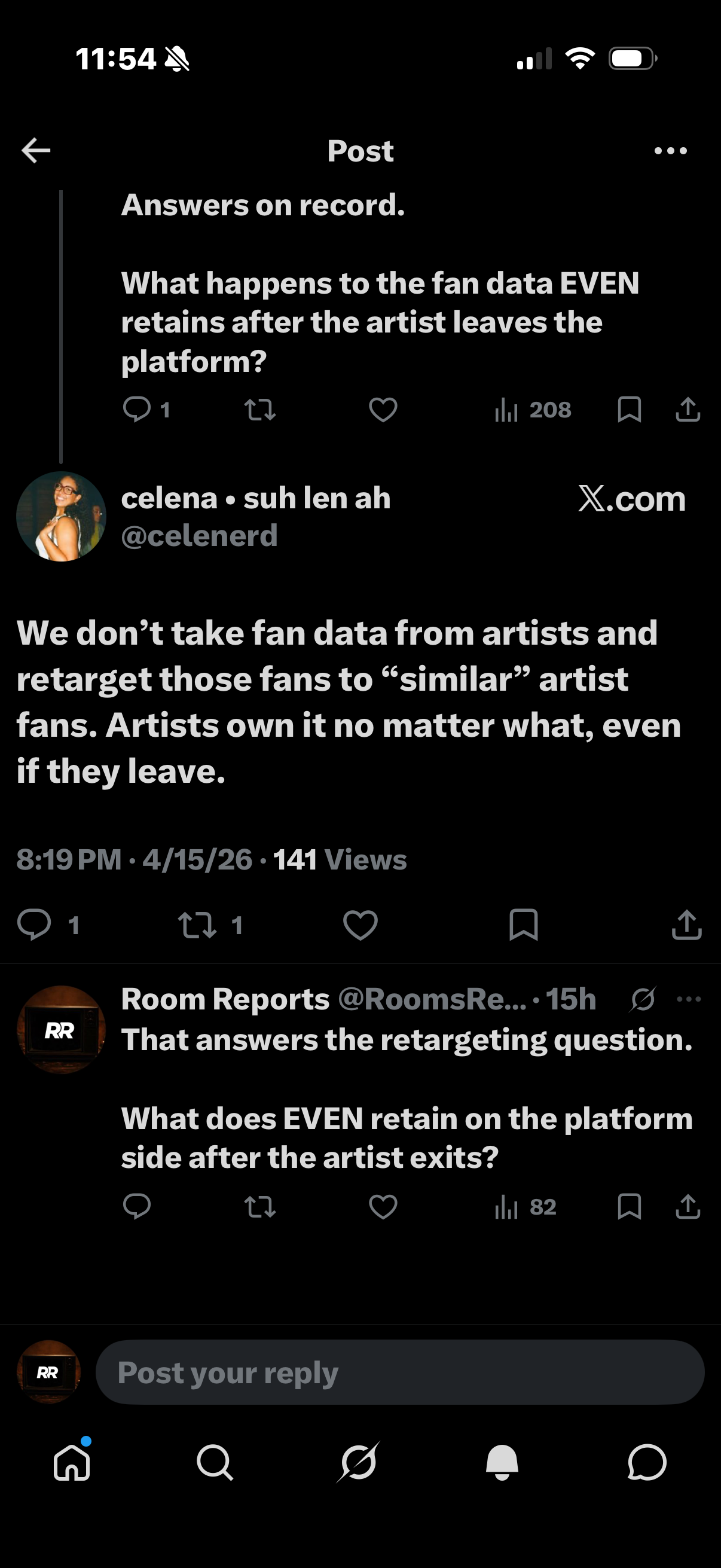This screenshot has width=721, height=1568.
Task: Open celena's profile picture
Action: tap(61, 516)
